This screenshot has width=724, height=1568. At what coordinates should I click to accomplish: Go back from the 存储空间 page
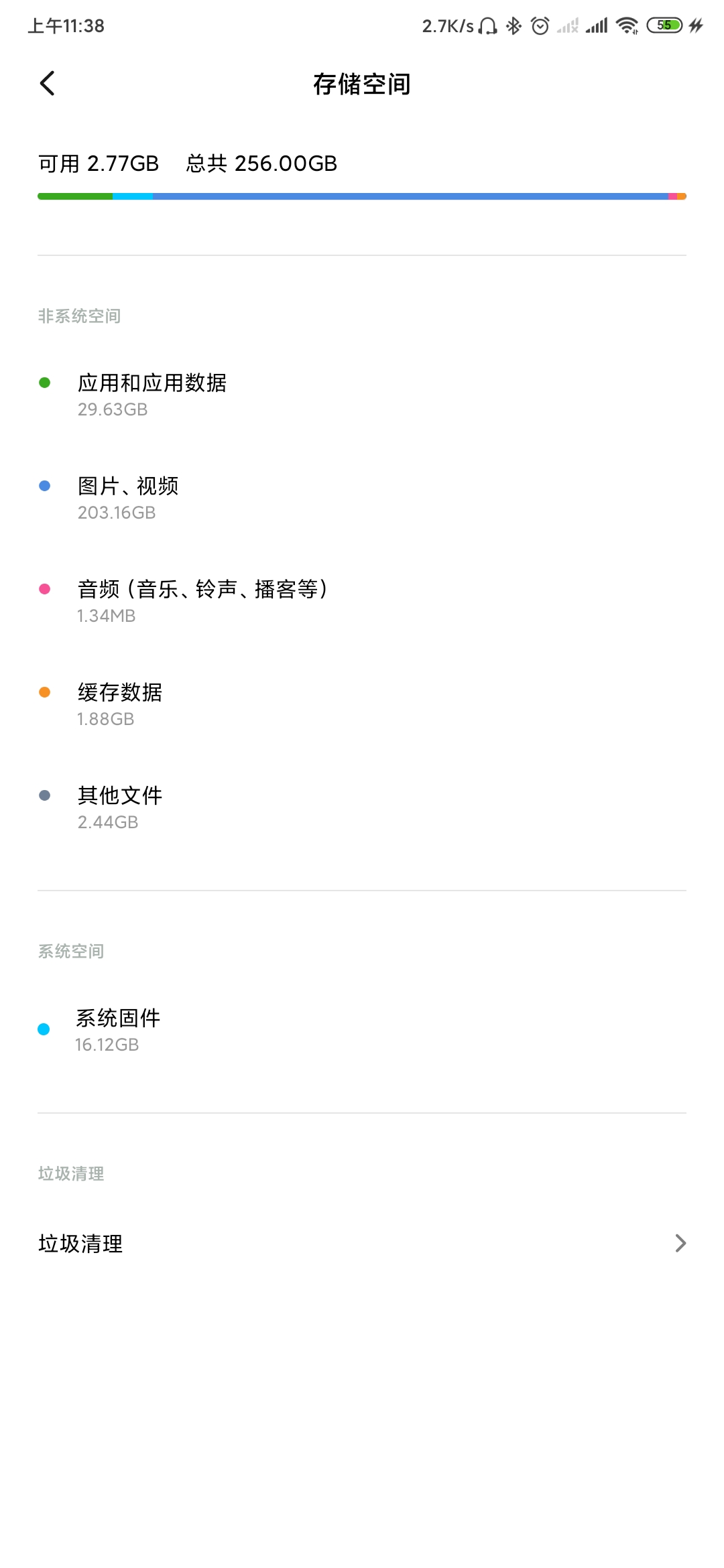(47, 84)
